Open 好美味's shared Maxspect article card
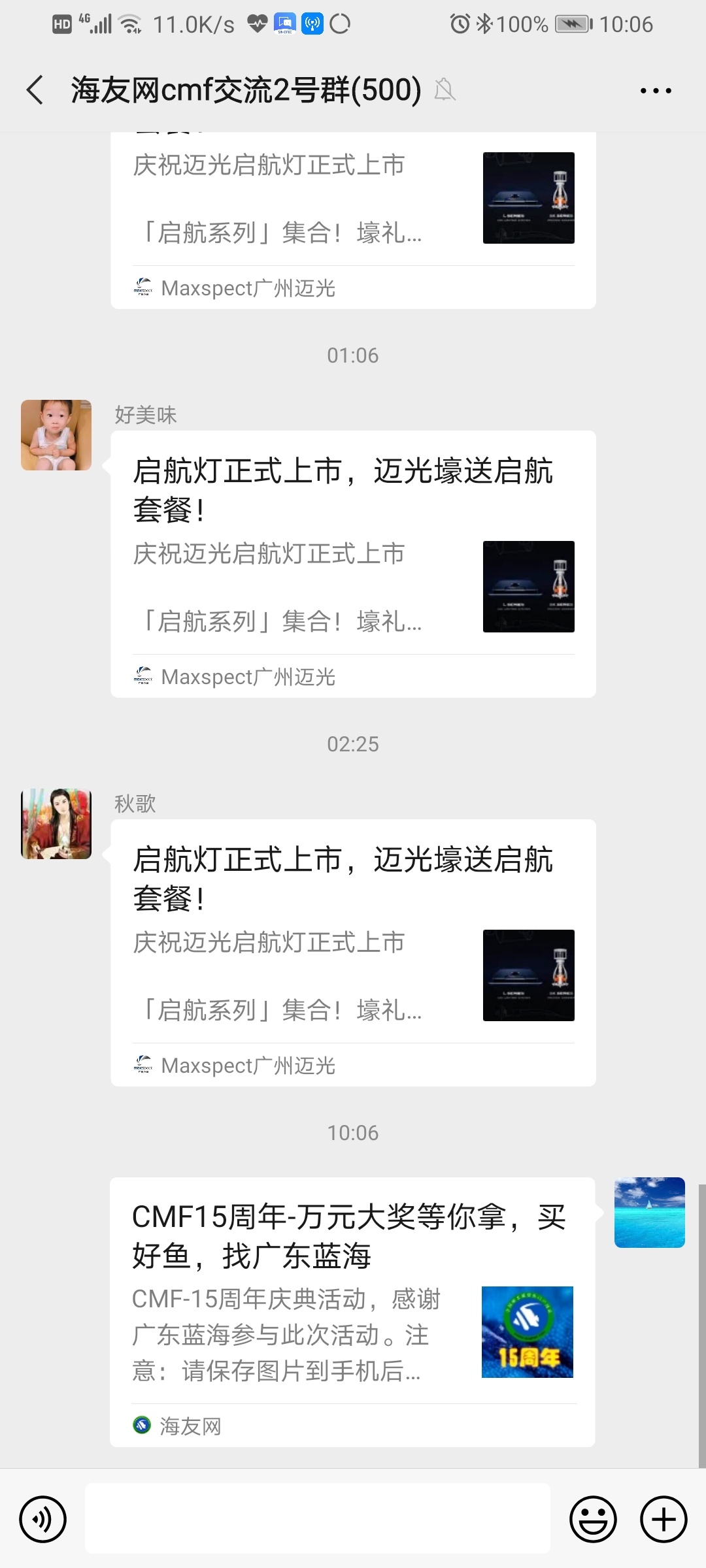 (x=353, y=563)
